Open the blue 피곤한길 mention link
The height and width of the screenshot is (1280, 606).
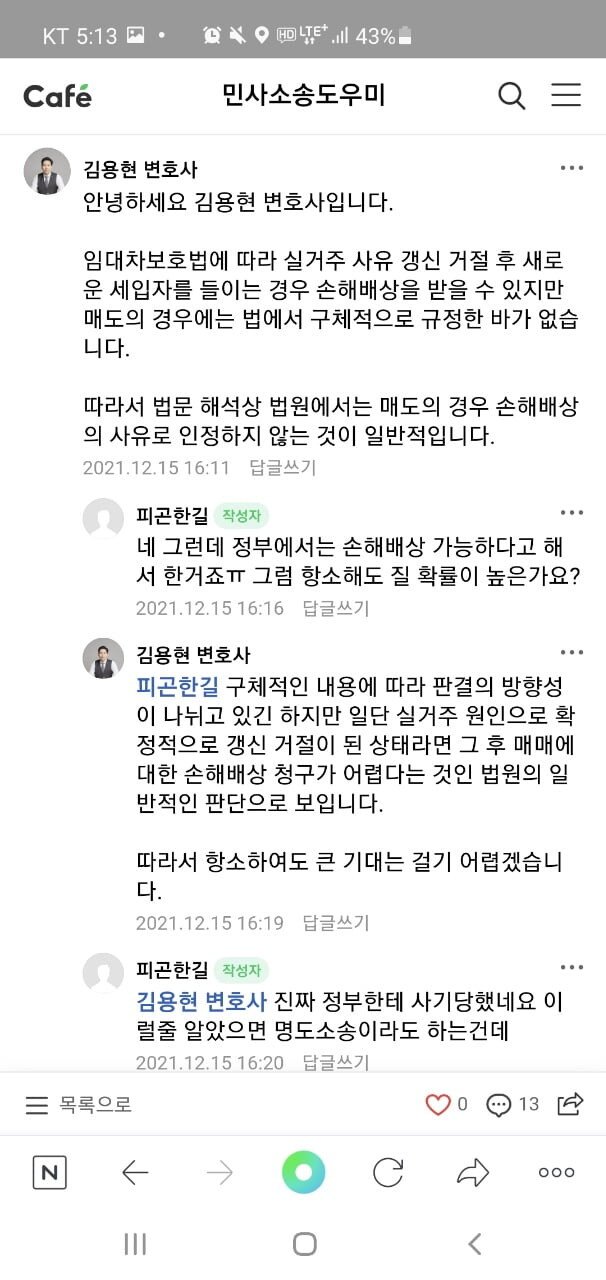tap(177, 687)
